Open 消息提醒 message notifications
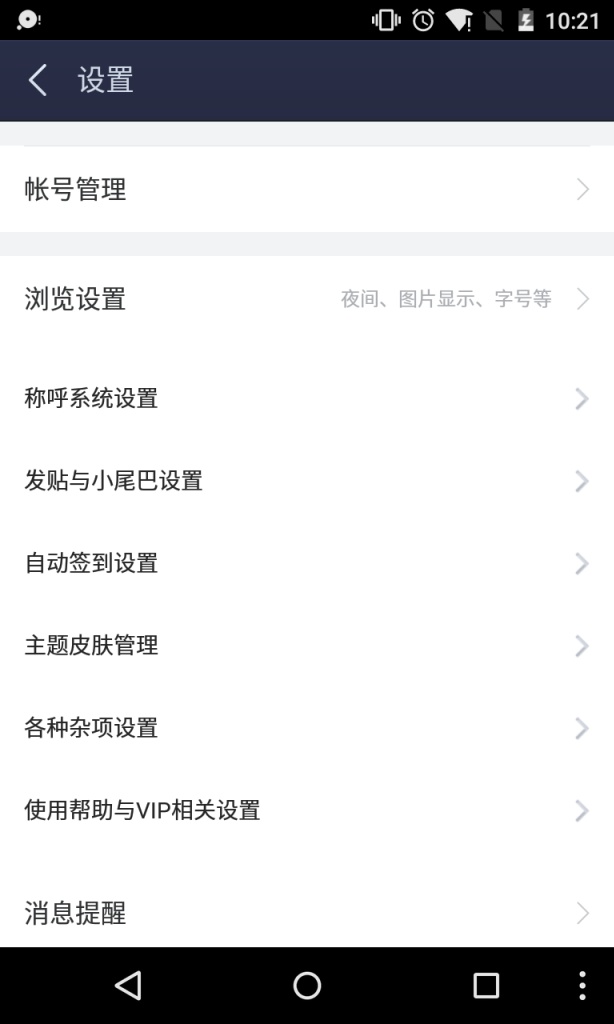The width and height of the screenshot is (614, 1024). (x=306, y=912)
